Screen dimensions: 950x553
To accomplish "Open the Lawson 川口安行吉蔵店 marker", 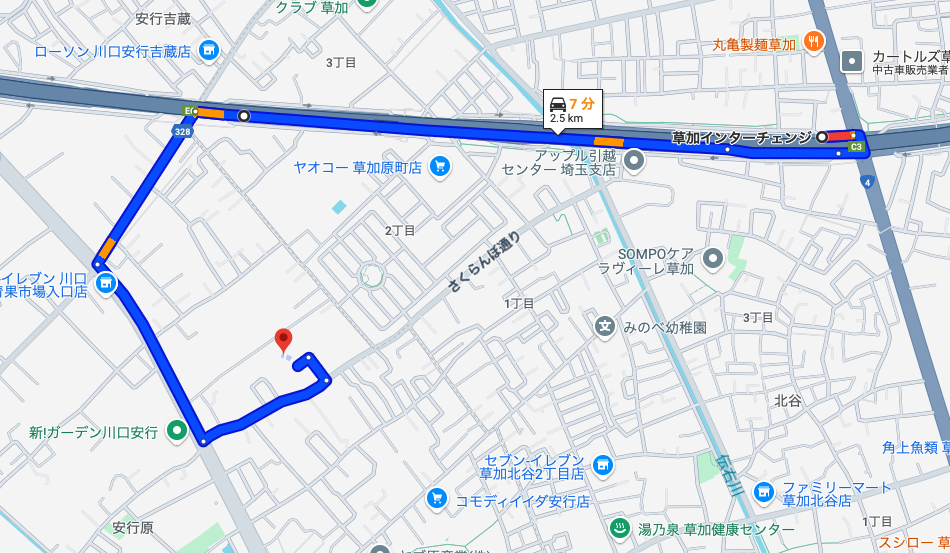I will click(x=208, y=50).
